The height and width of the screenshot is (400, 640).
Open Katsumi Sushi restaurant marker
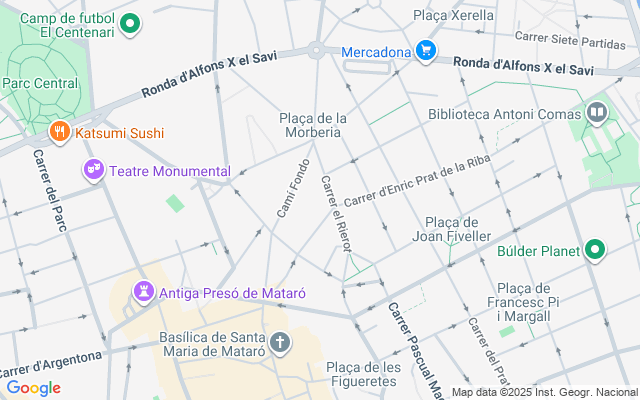(60, 132)
